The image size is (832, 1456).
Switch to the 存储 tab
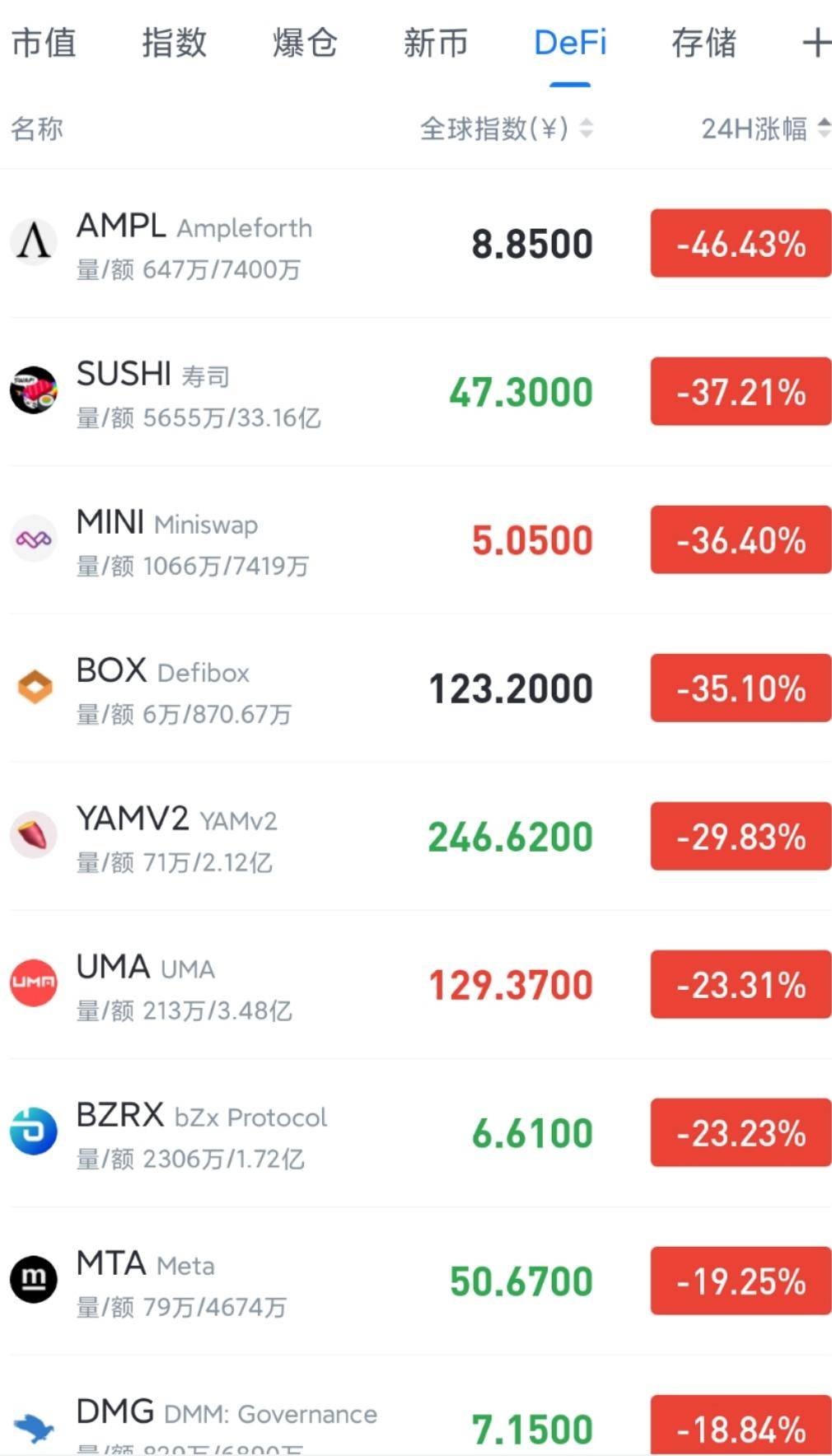(703, 43)
